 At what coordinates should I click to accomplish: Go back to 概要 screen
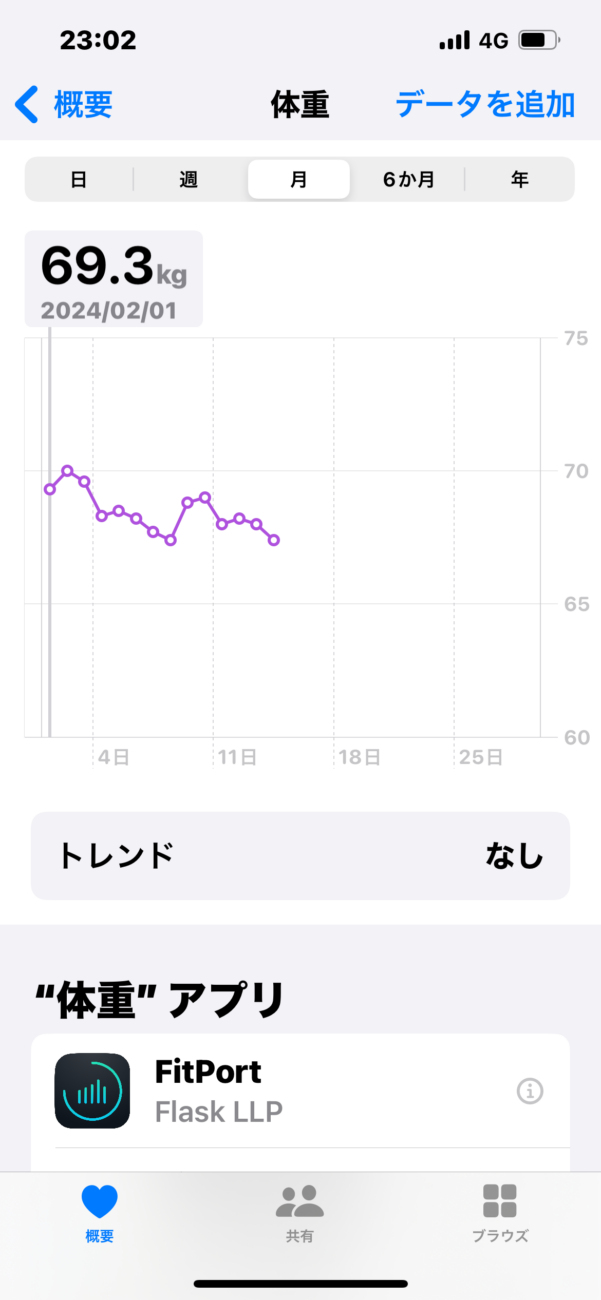[x=63, y=104]
